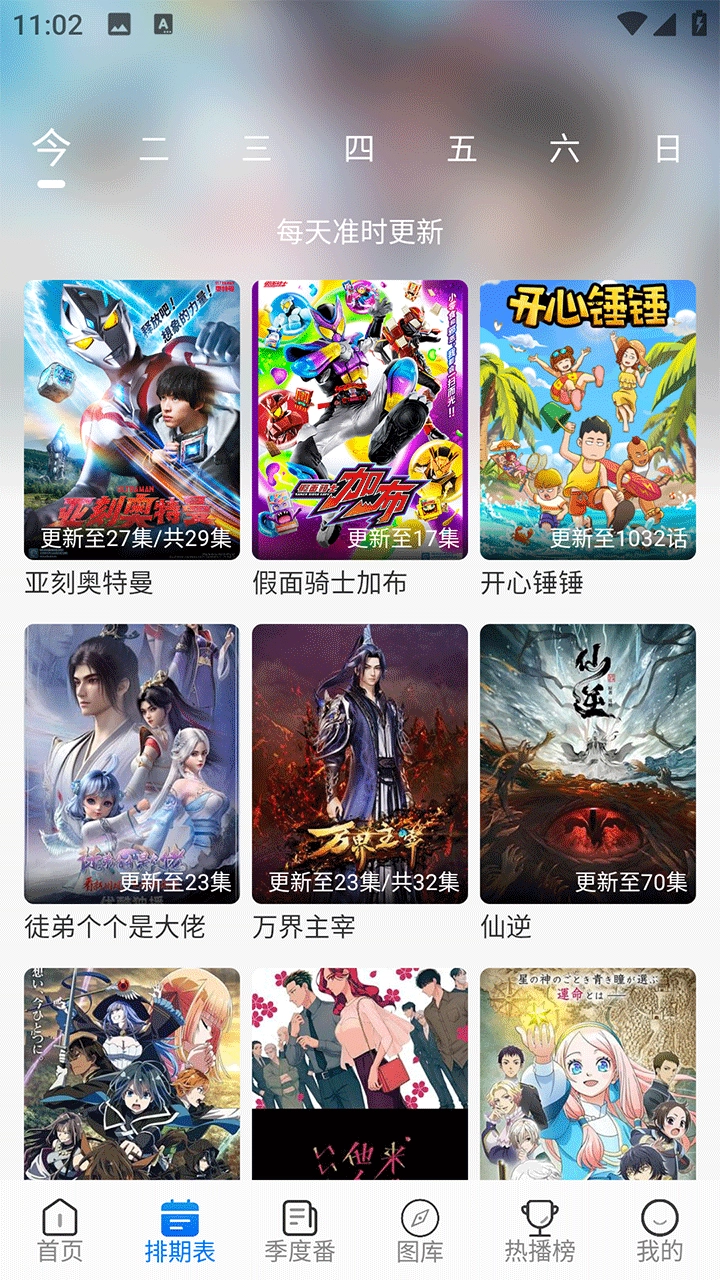Open the 假面骑士加布 show
The width and height of the screenshot is (720, 1280).
click(360, 420)
